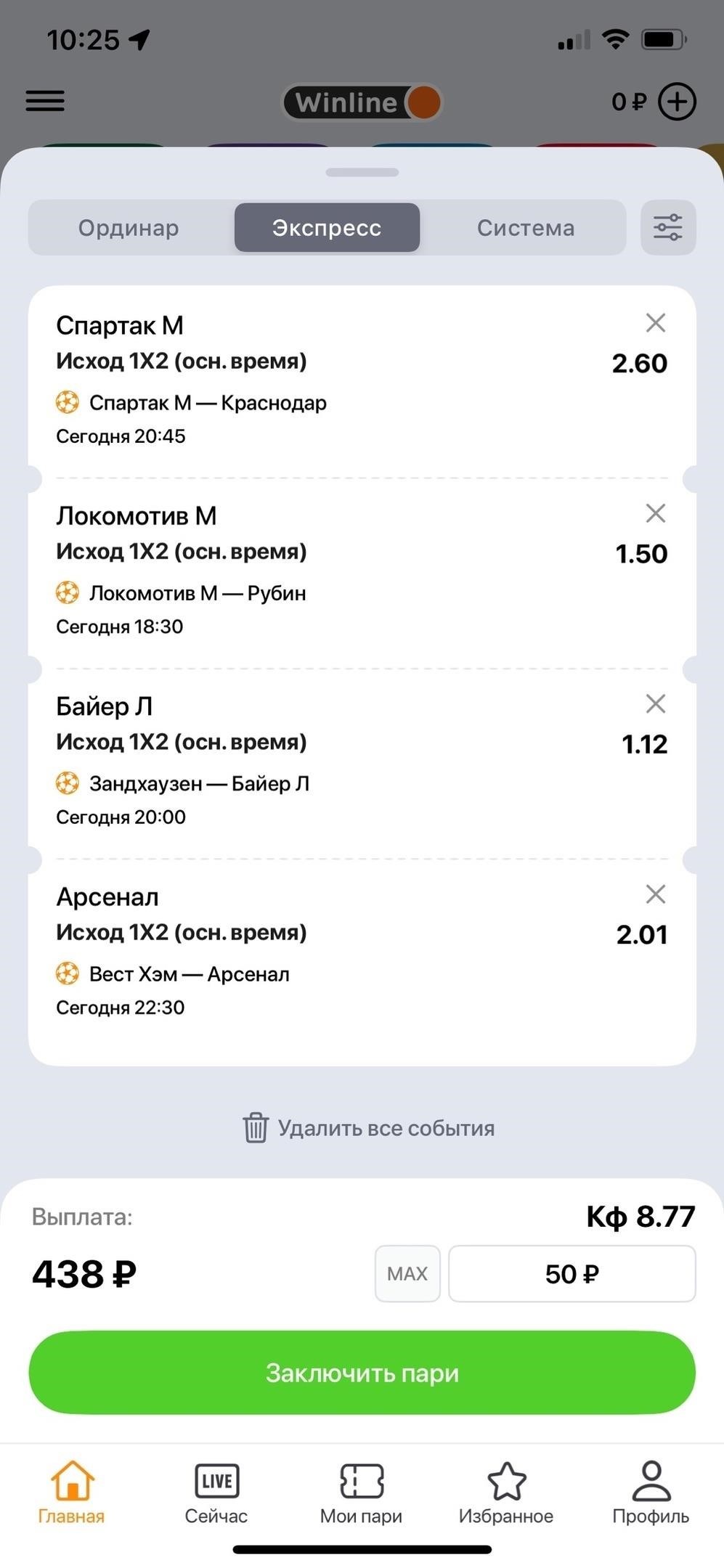
Task: Open Мои пари tab
Action: [x=361, y=1493]
